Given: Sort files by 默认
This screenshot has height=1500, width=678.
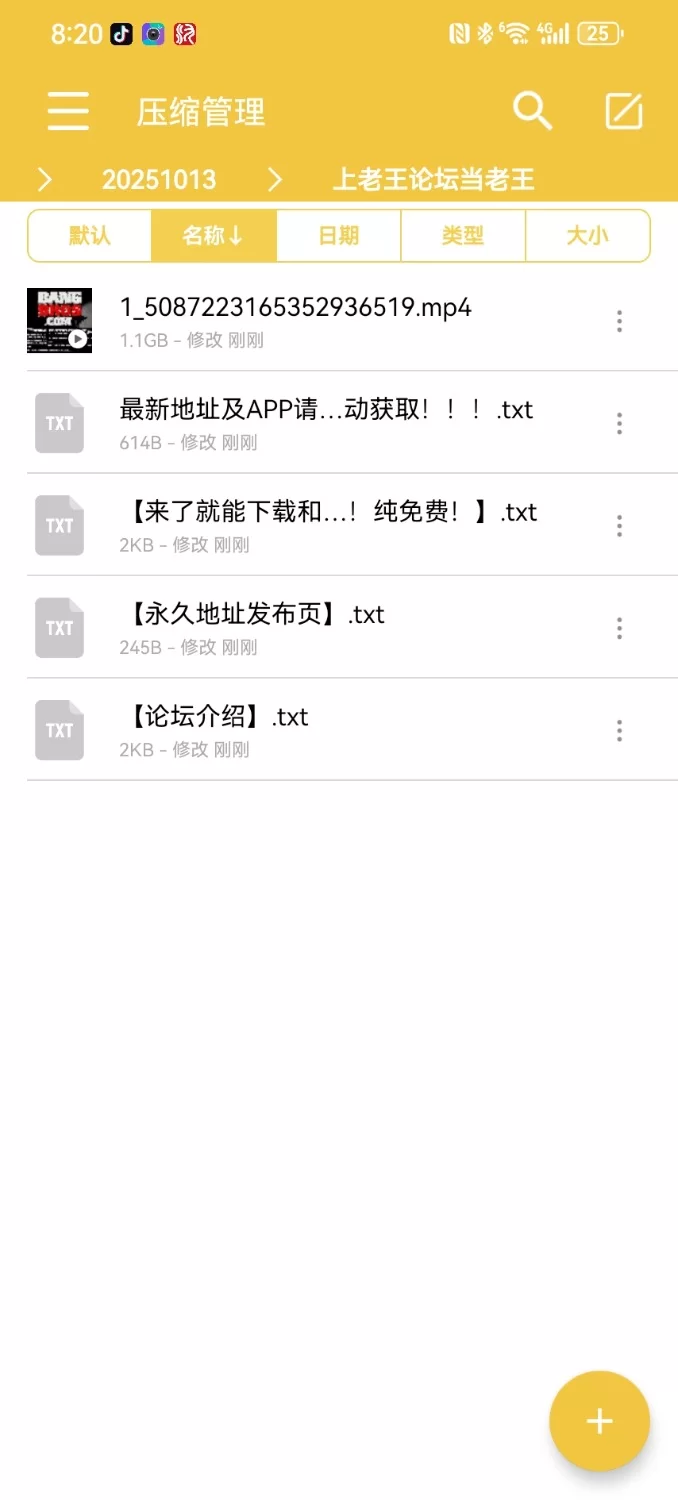Looking at the screenshot, I should point(90,236).
